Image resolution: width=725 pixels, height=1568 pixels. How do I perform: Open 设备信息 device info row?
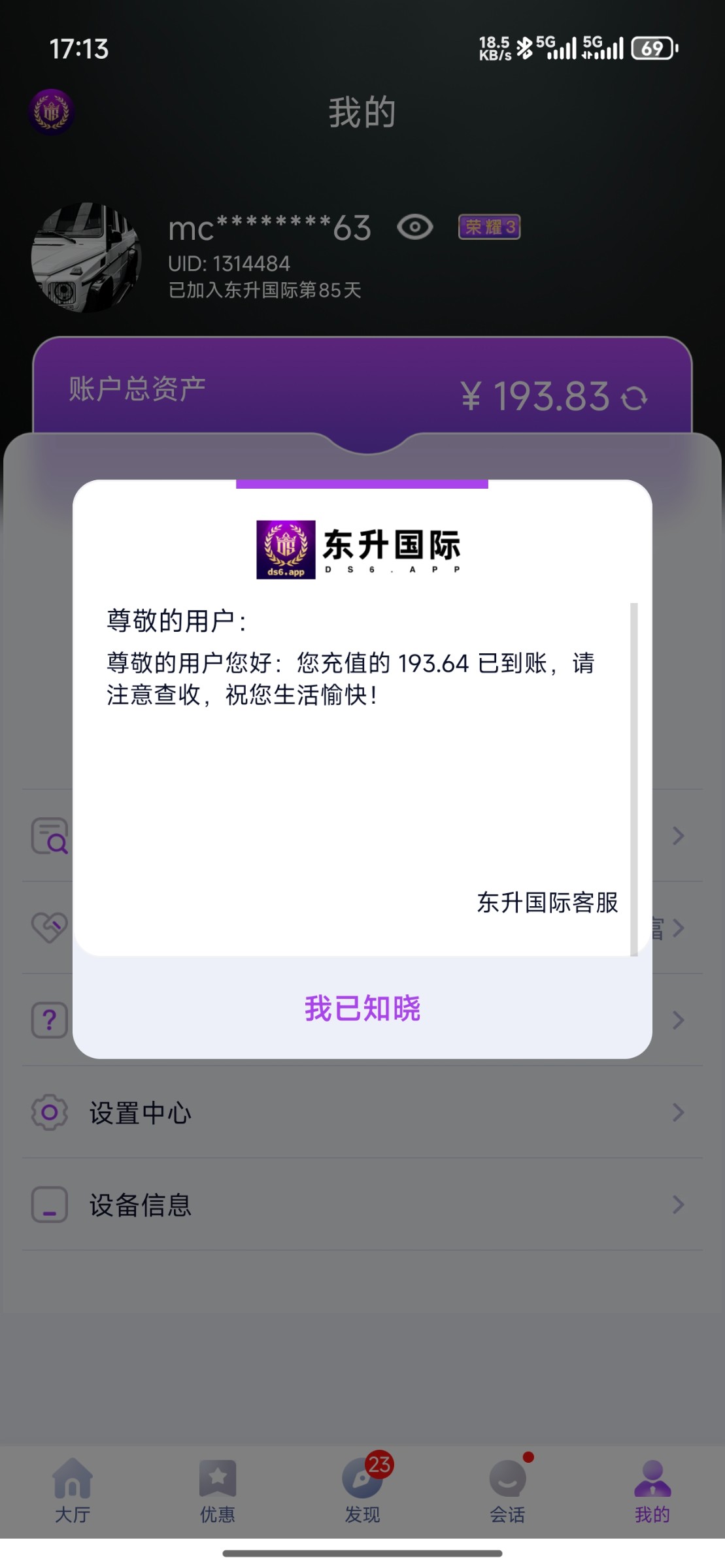click(x=362, y=1205)
